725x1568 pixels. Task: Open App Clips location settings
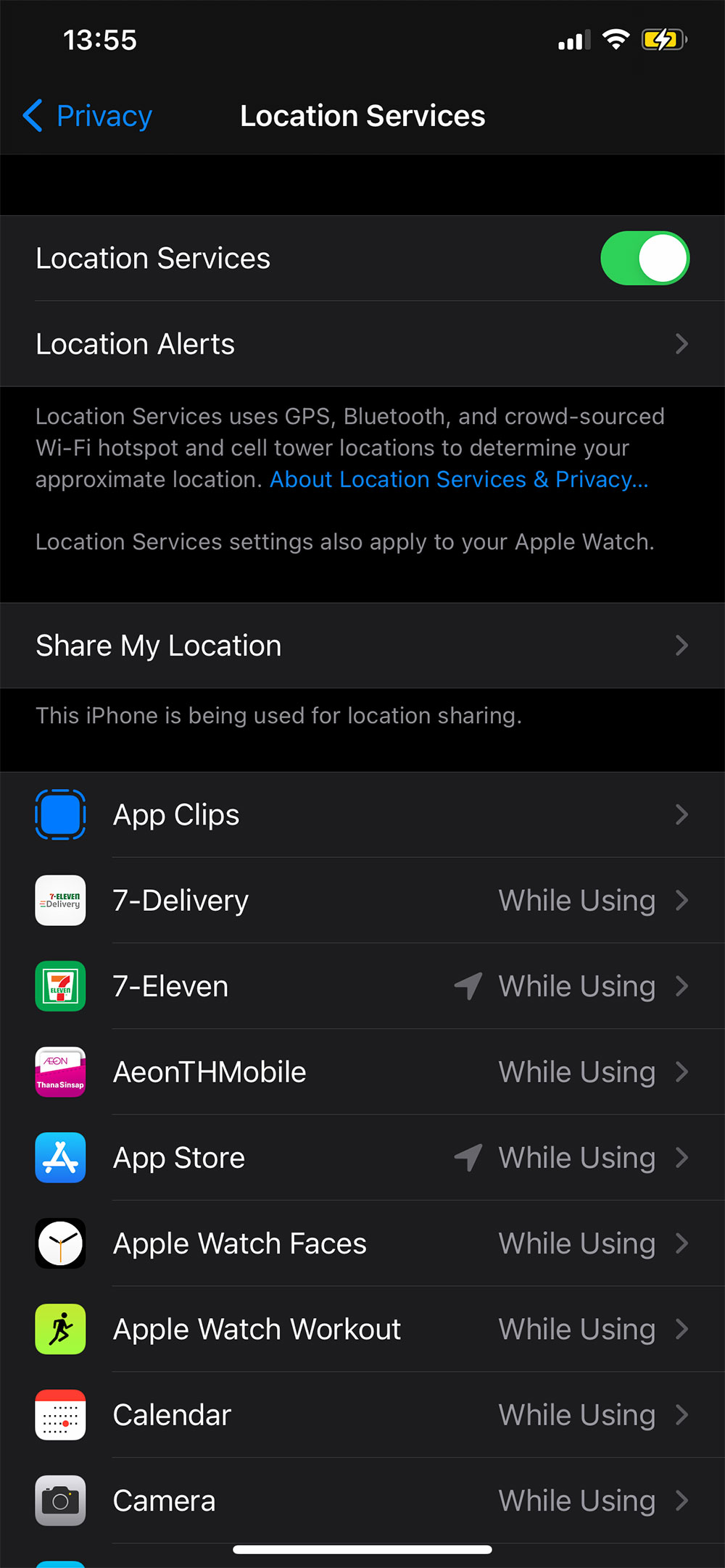(362, 815)
